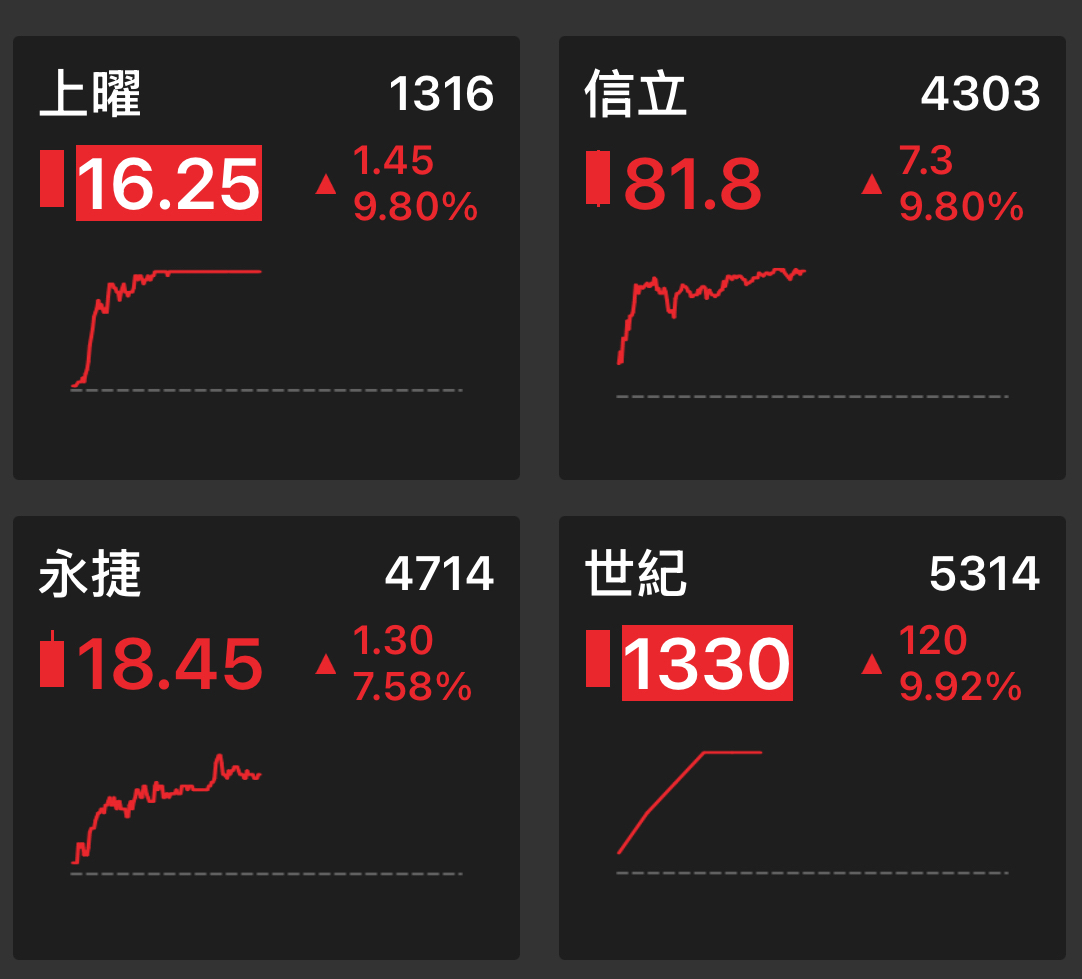The height and width of the screenshot is (979, 1082).
Task: Select the 世紀 5314 stock card
Action: (812, 738)
